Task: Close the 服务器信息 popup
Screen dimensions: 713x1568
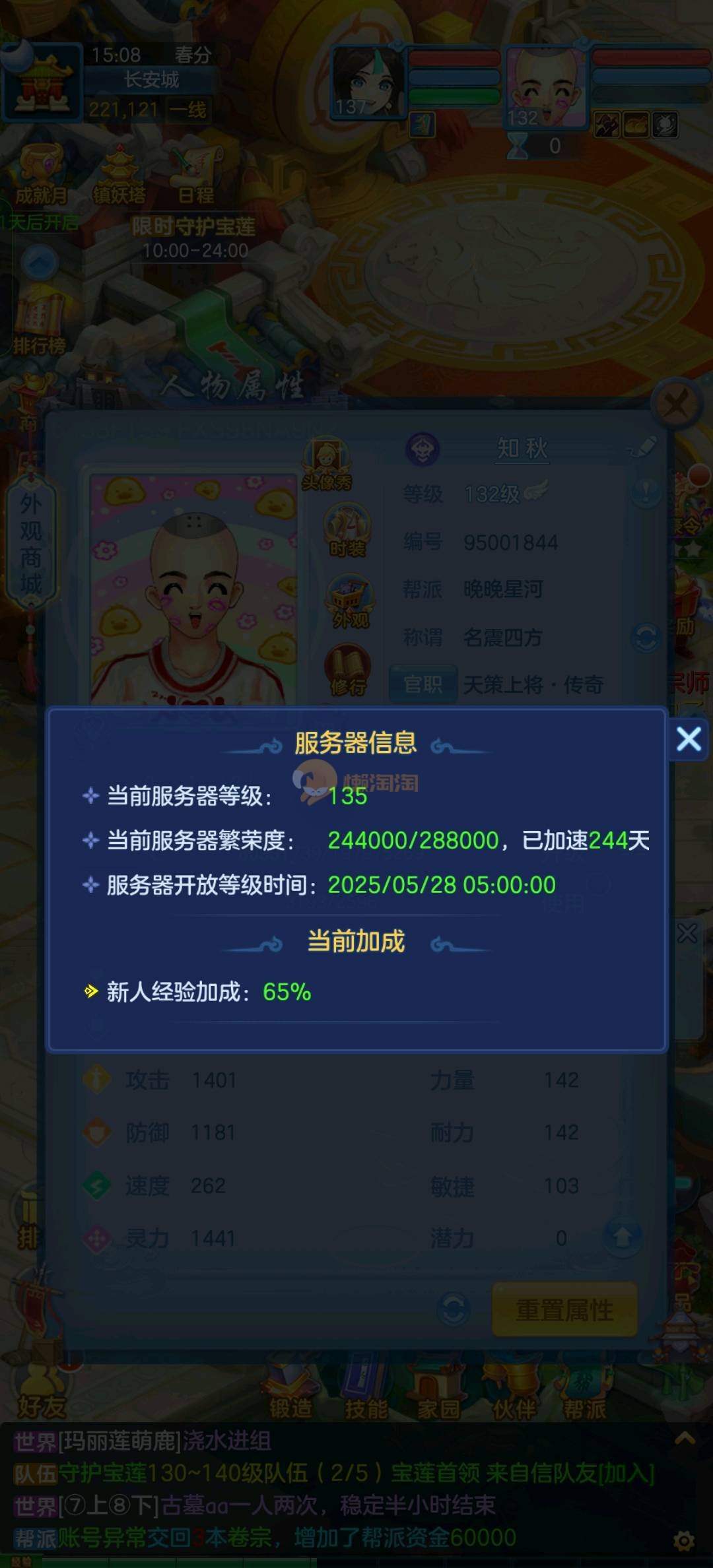Action: pos(689,740)
